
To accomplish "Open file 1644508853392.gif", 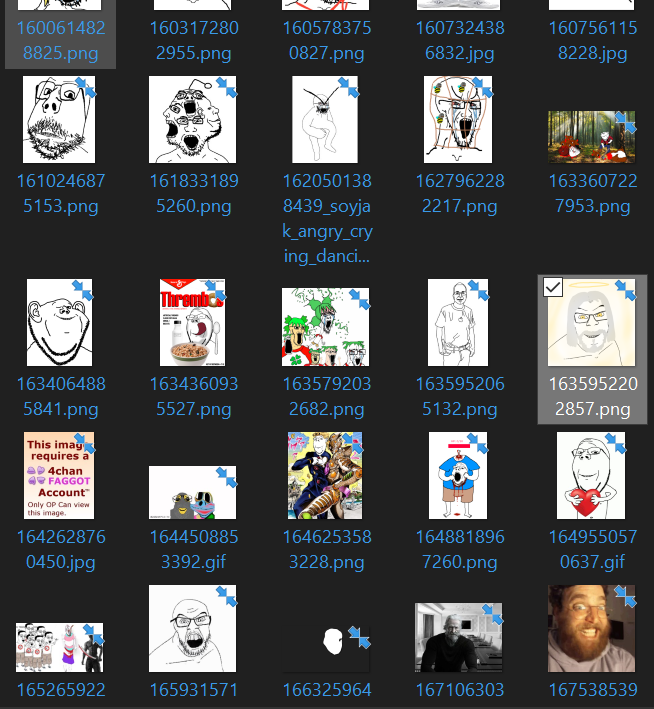I will (193, 492).
